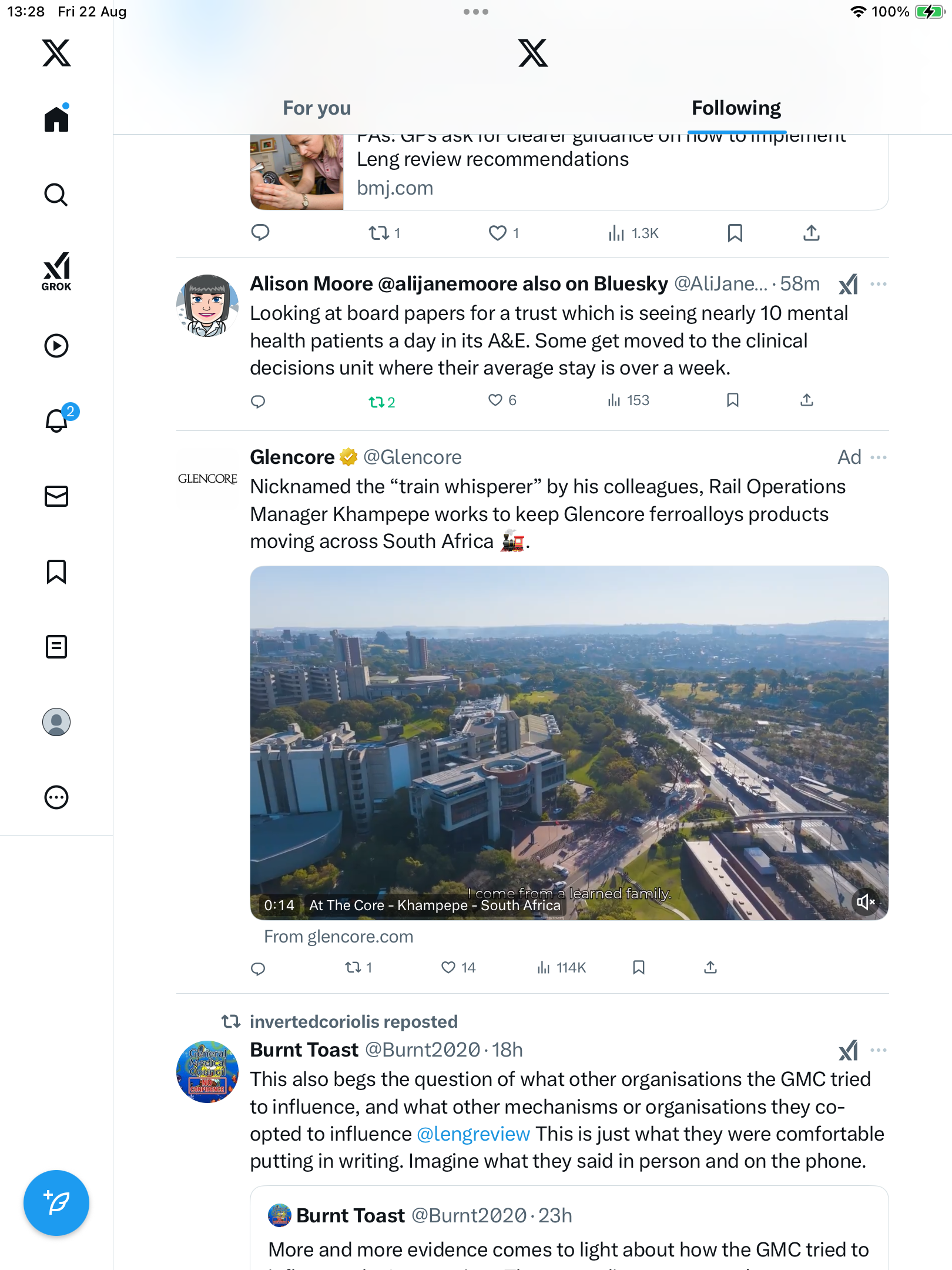Screen dimensions: 952x1270
Task: Open the search page
Action: point(56,195)
